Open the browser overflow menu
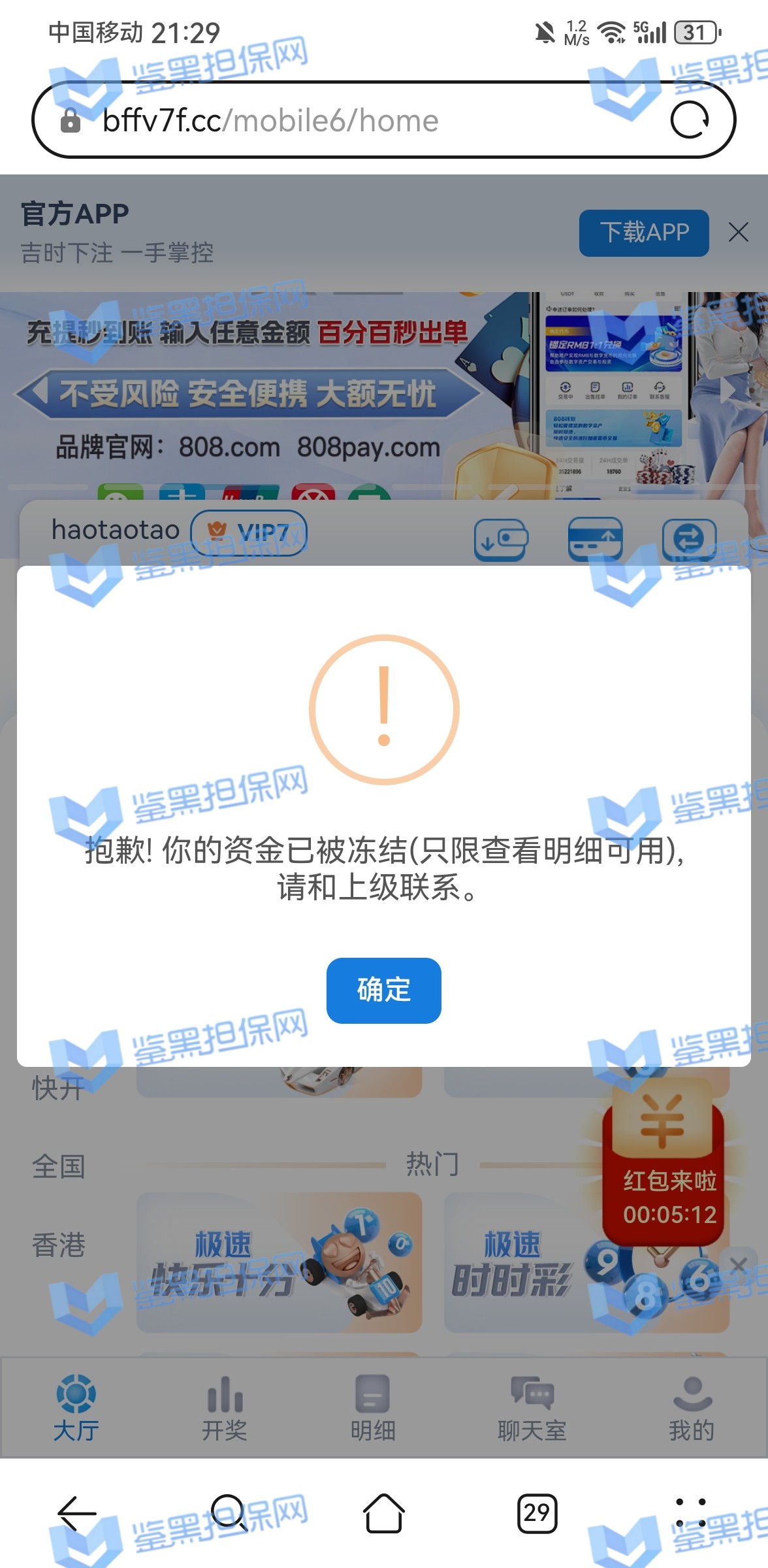 tap(690, 1512)
